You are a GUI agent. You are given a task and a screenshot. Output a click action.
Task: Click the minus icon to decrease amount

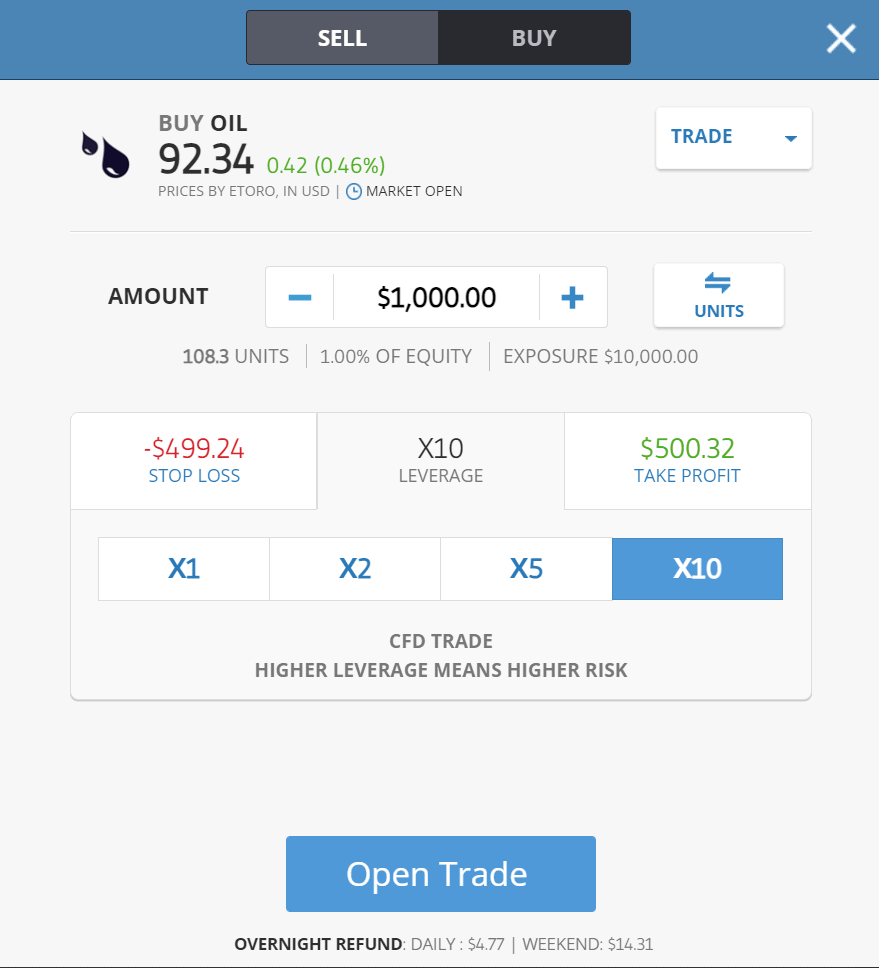pos(299,297)
